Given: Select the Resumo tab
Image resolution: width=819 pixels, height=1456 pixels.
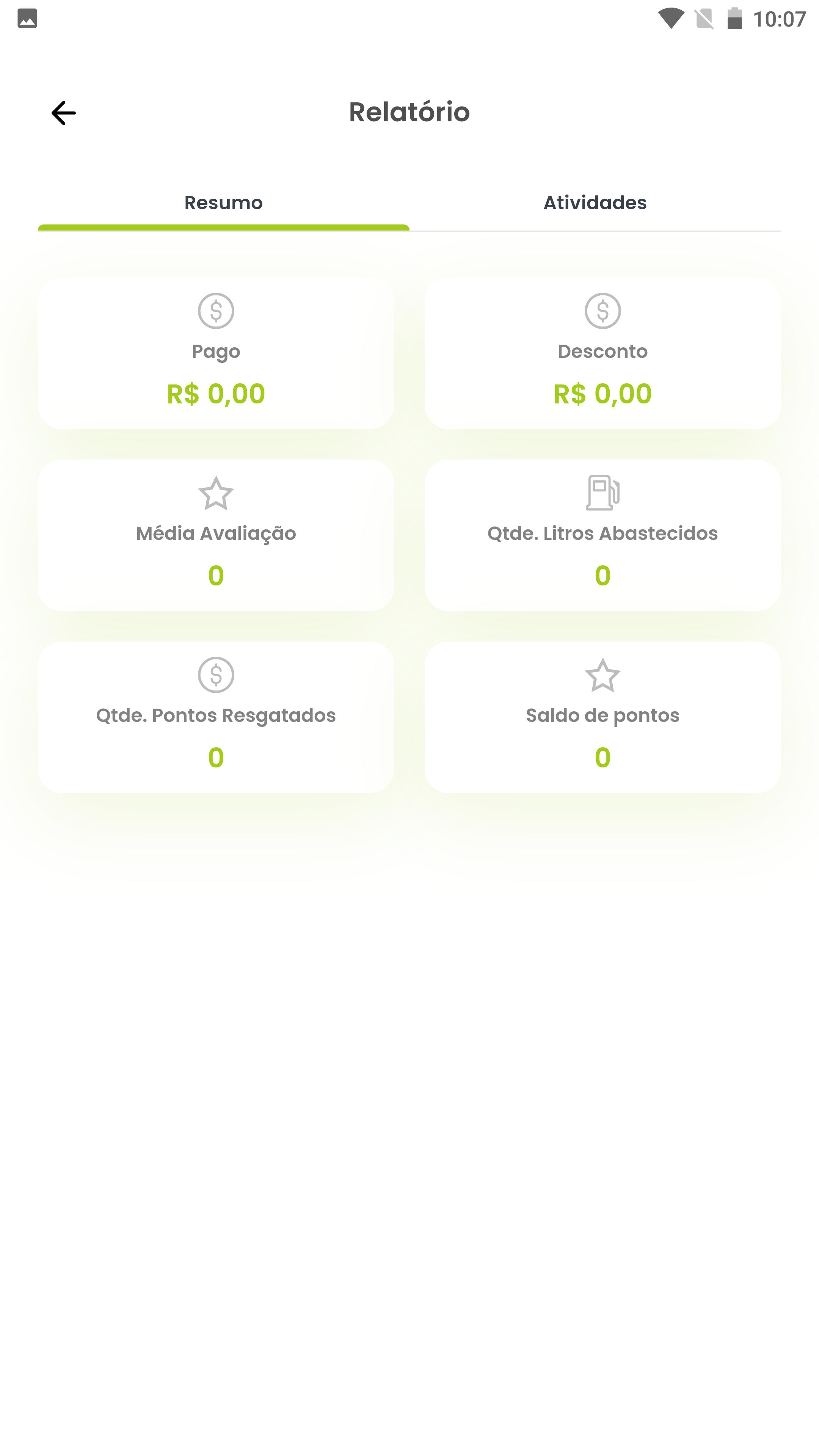Looking at the screenshot, I should 224,203.
